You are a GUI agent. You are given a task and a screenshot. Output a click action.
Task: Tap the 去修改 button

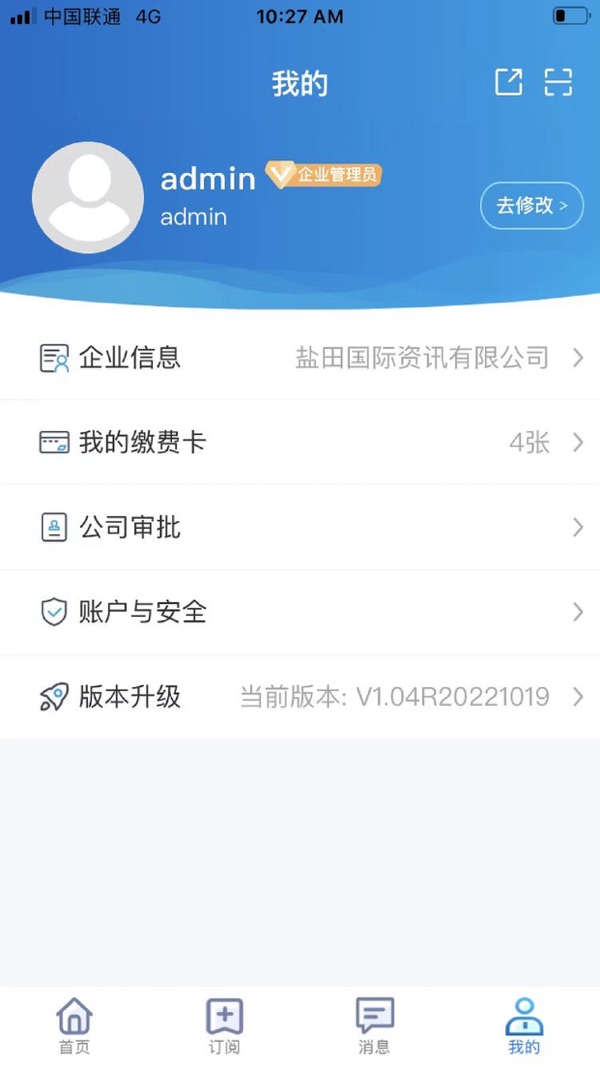pos(532,206)
